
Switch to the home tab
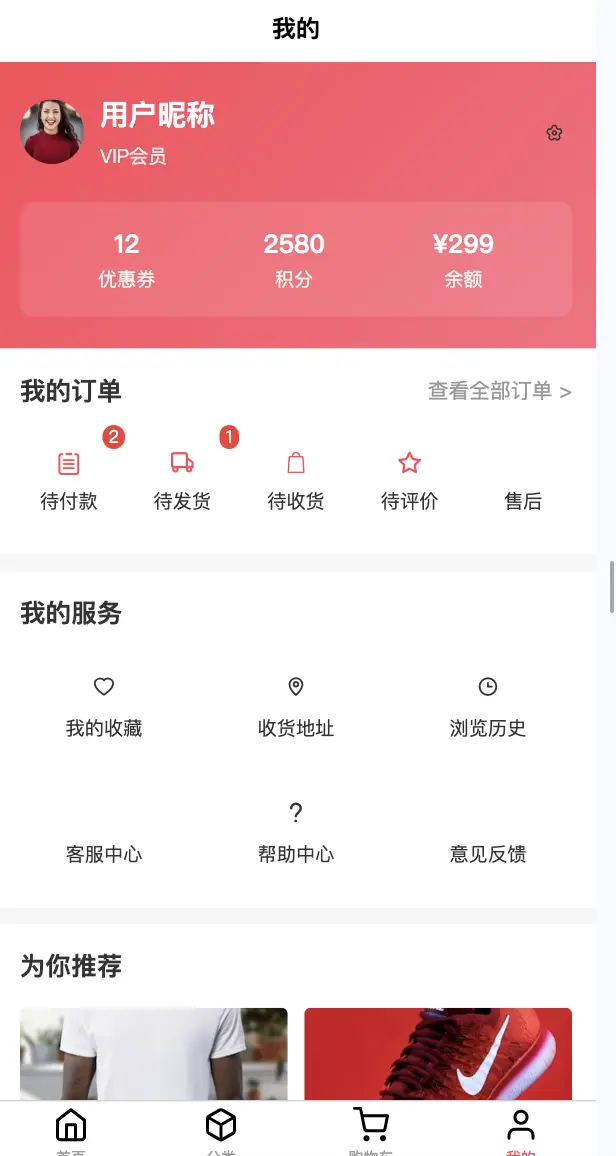pyautogui.click(x=71, y=1129)
